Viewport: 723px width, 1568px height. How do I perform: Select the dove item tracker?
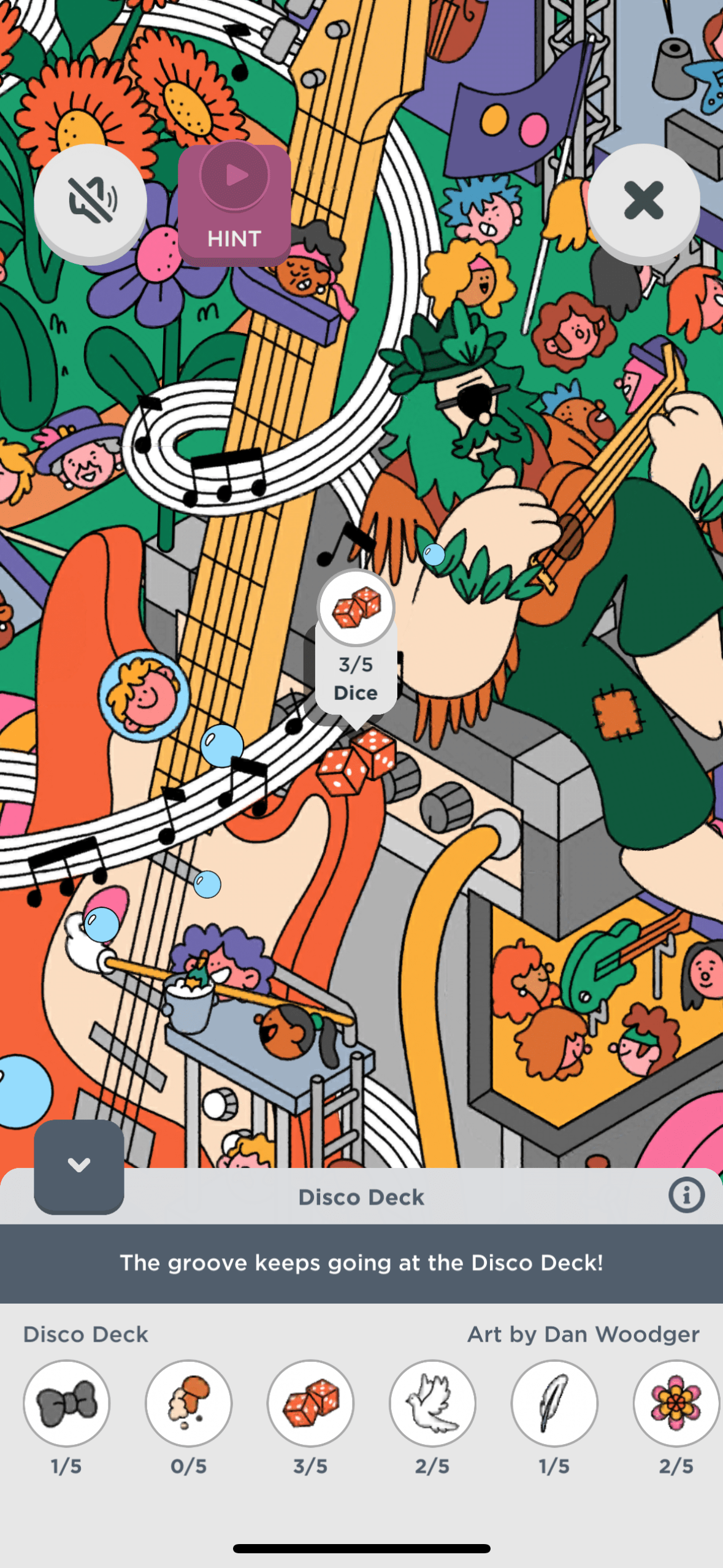point(432,1403)
